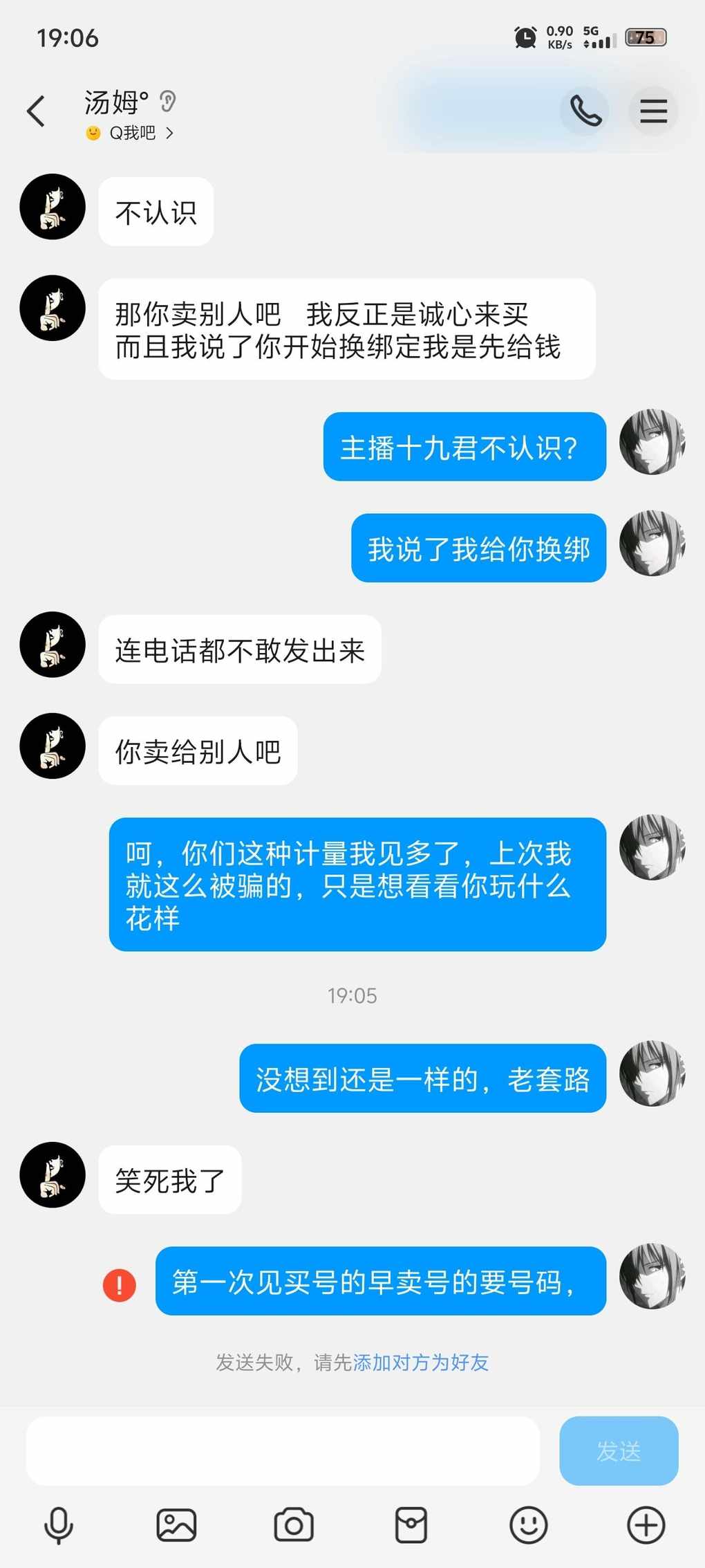The width and height of the screenshot is (705, 1568).
Task: Open my avatar beside "主播十九君不认识?"
Action: [x=652, y=442]
